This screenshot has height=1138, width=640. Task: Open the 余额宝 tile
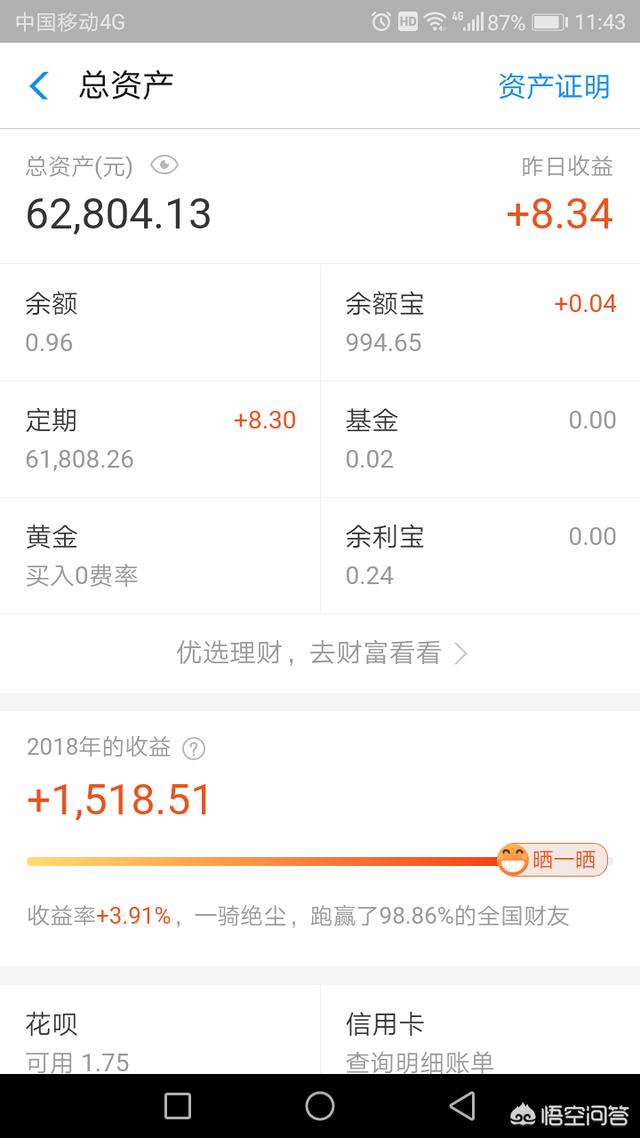pos(480,322)
